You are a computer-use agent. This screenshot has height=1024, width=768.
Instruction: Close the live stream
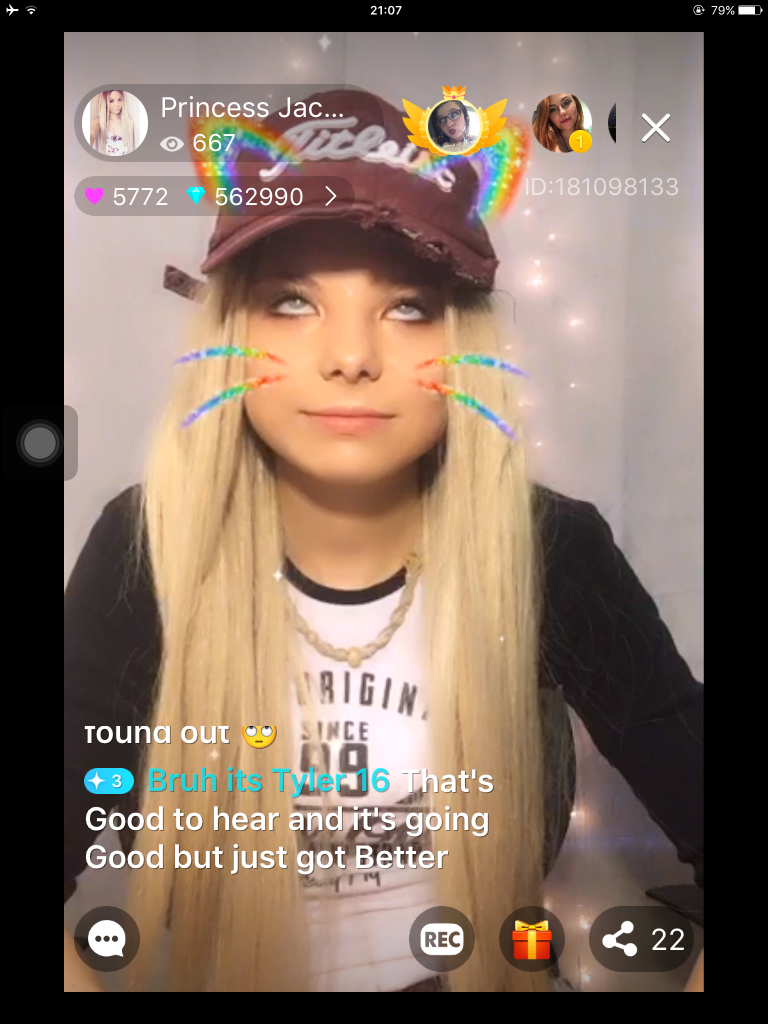655,128
